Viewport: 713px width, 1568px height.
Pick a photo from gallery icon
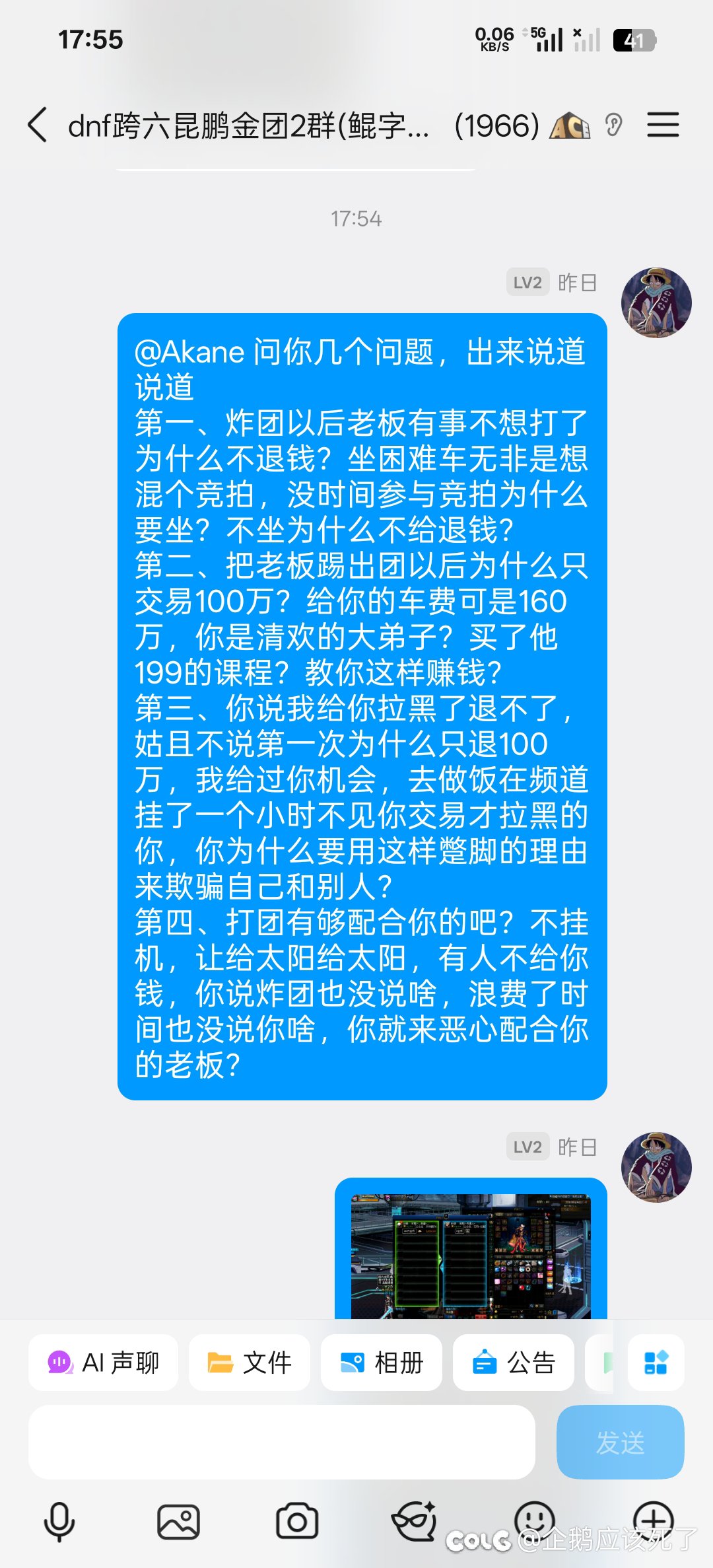coord(178,1522)
